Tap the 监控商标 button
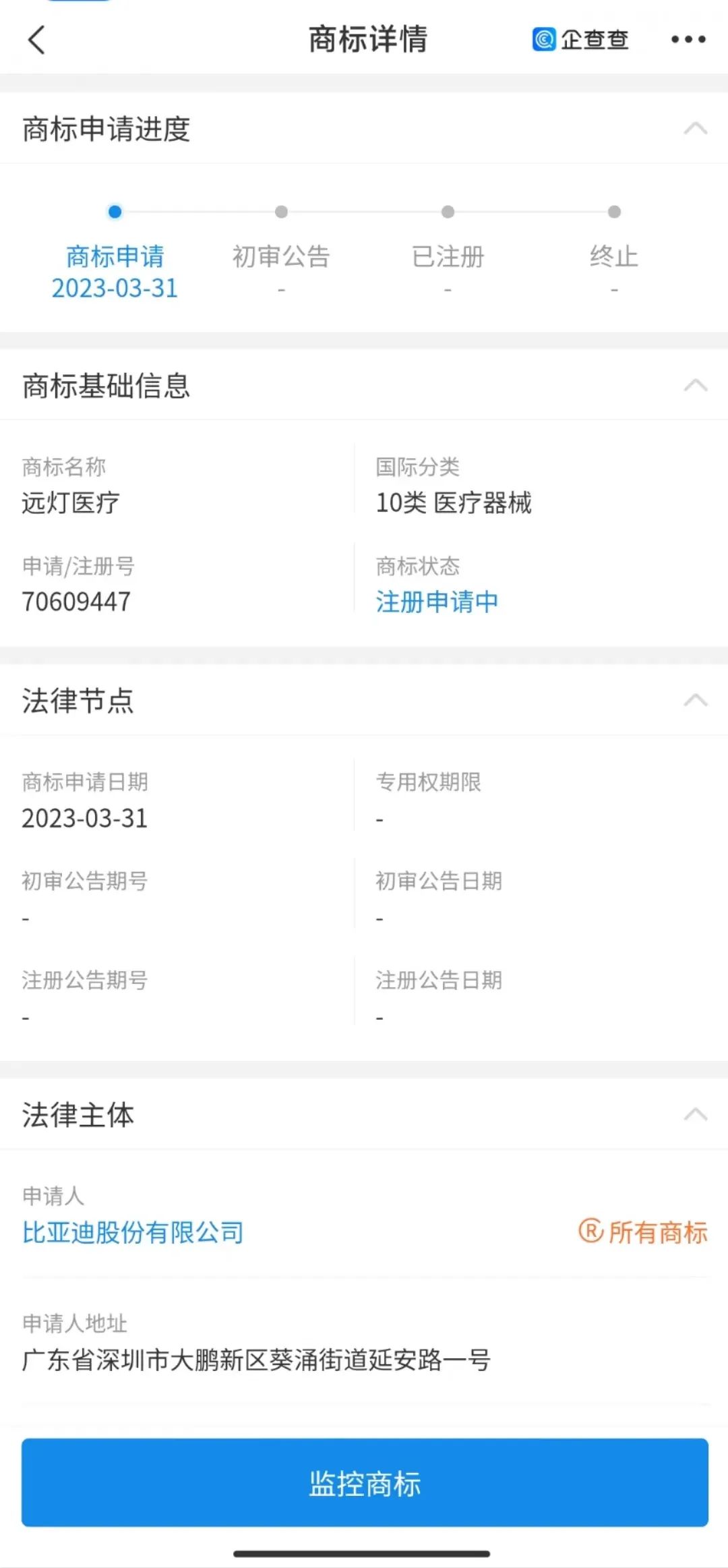 (x=365, y=1484)
